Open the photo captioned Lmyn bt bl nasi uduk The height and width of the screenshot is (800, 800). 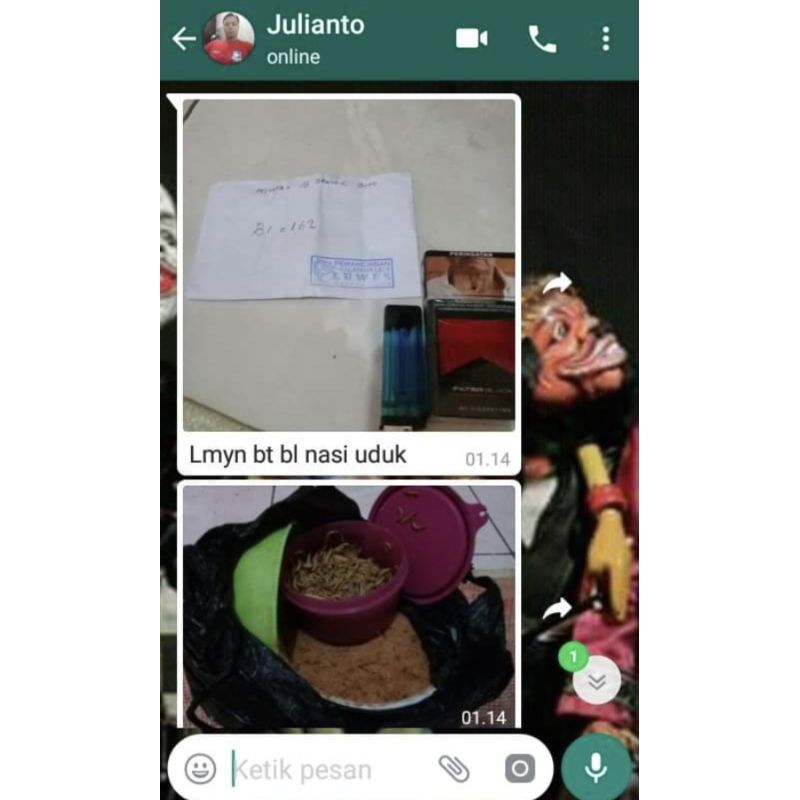click(x=349, y=265)
